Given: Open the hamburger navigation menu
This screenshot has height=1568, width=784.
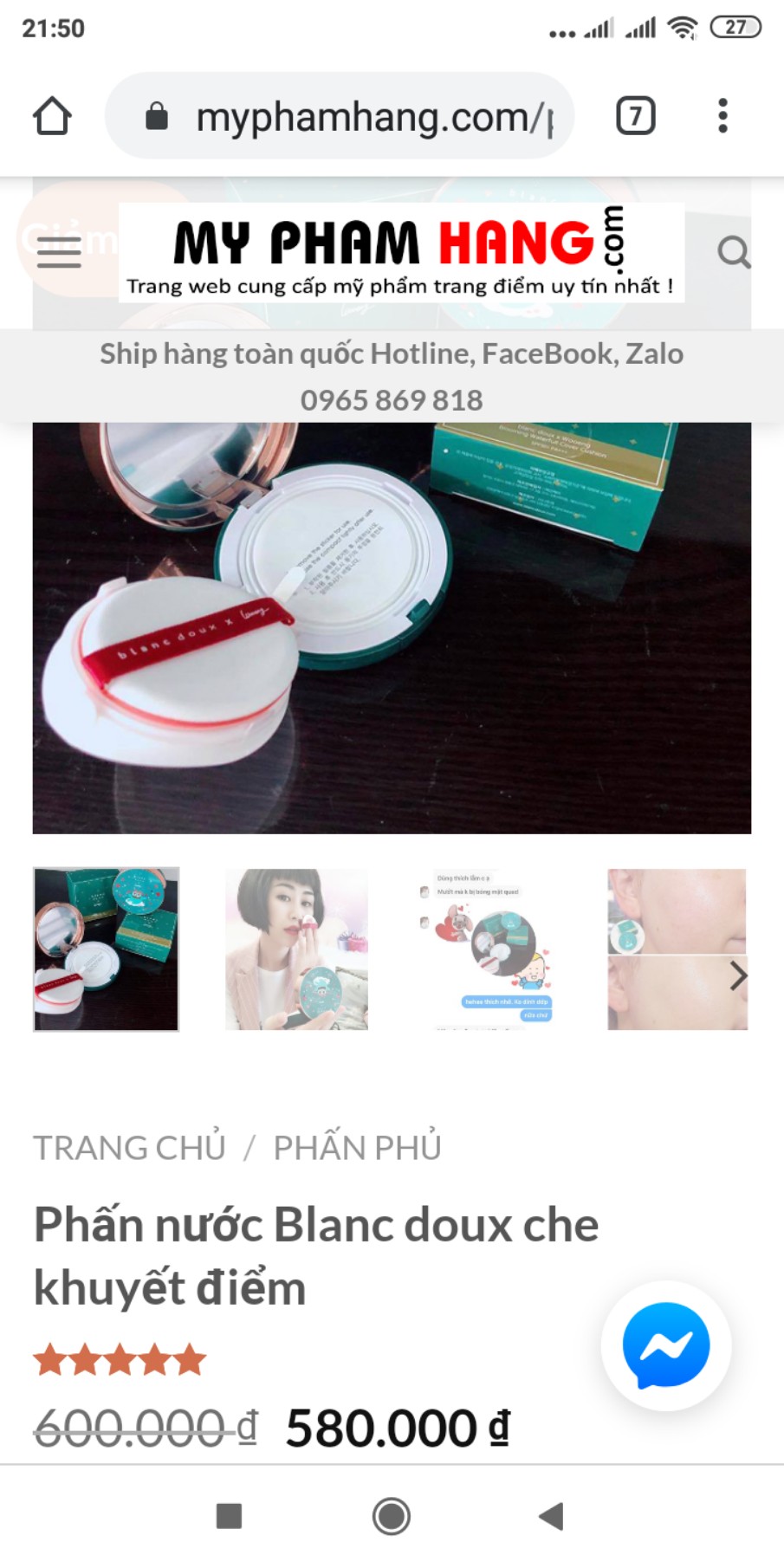Looking at the screenshot, I should [59, 252].
